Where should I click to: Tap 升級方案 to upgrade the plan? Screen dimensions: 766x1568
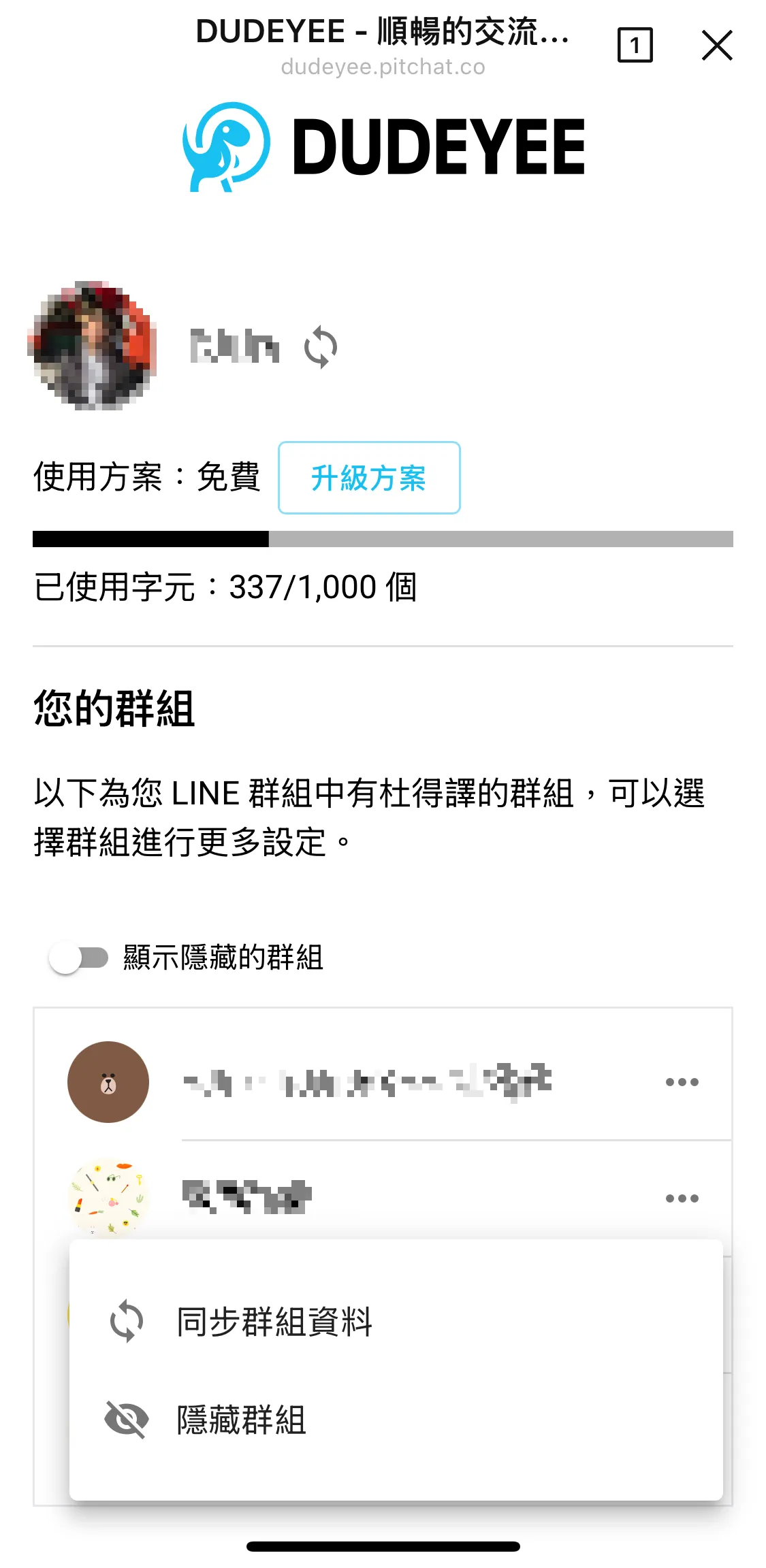coord(369,478)
